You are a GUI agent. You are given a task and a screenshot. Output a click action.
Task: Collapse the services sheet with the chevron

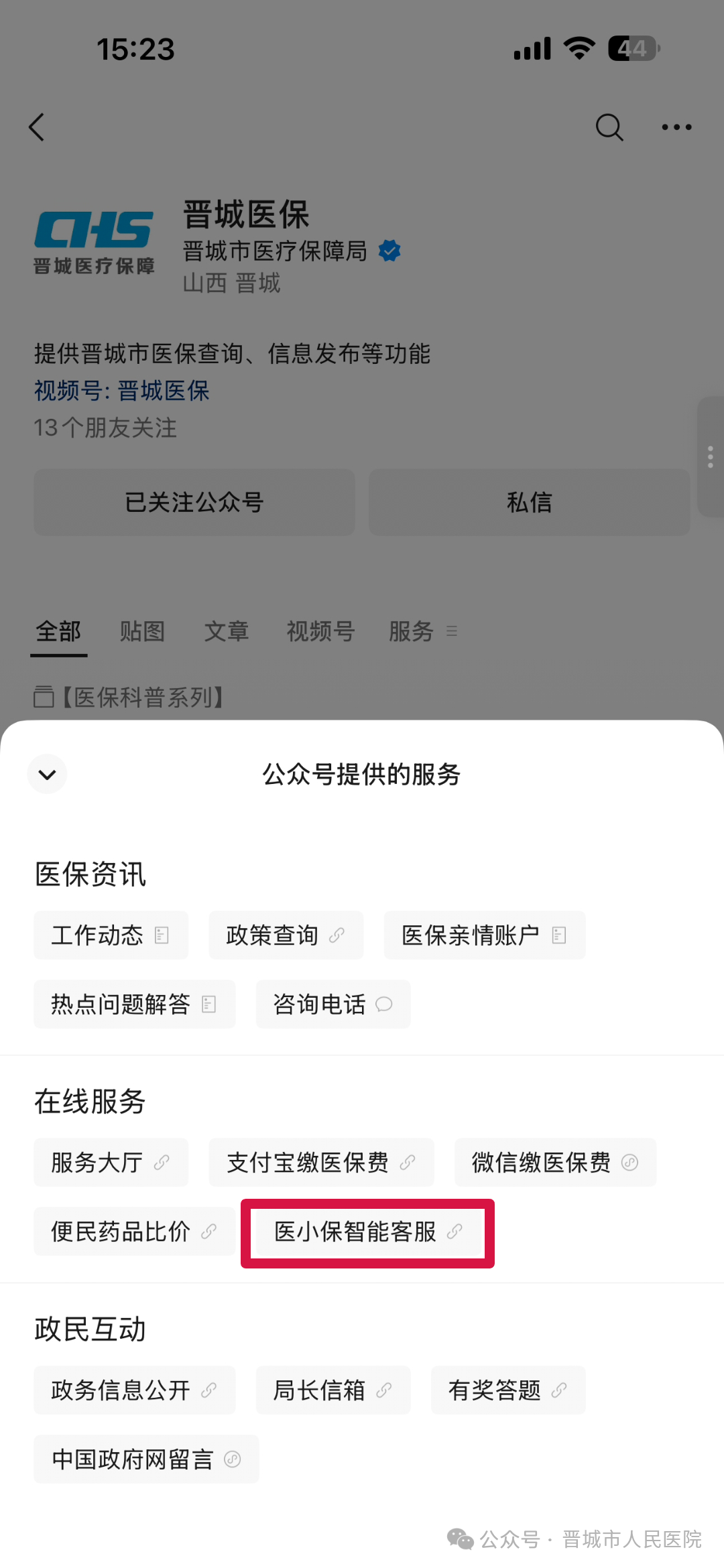(x=47, y=775)
